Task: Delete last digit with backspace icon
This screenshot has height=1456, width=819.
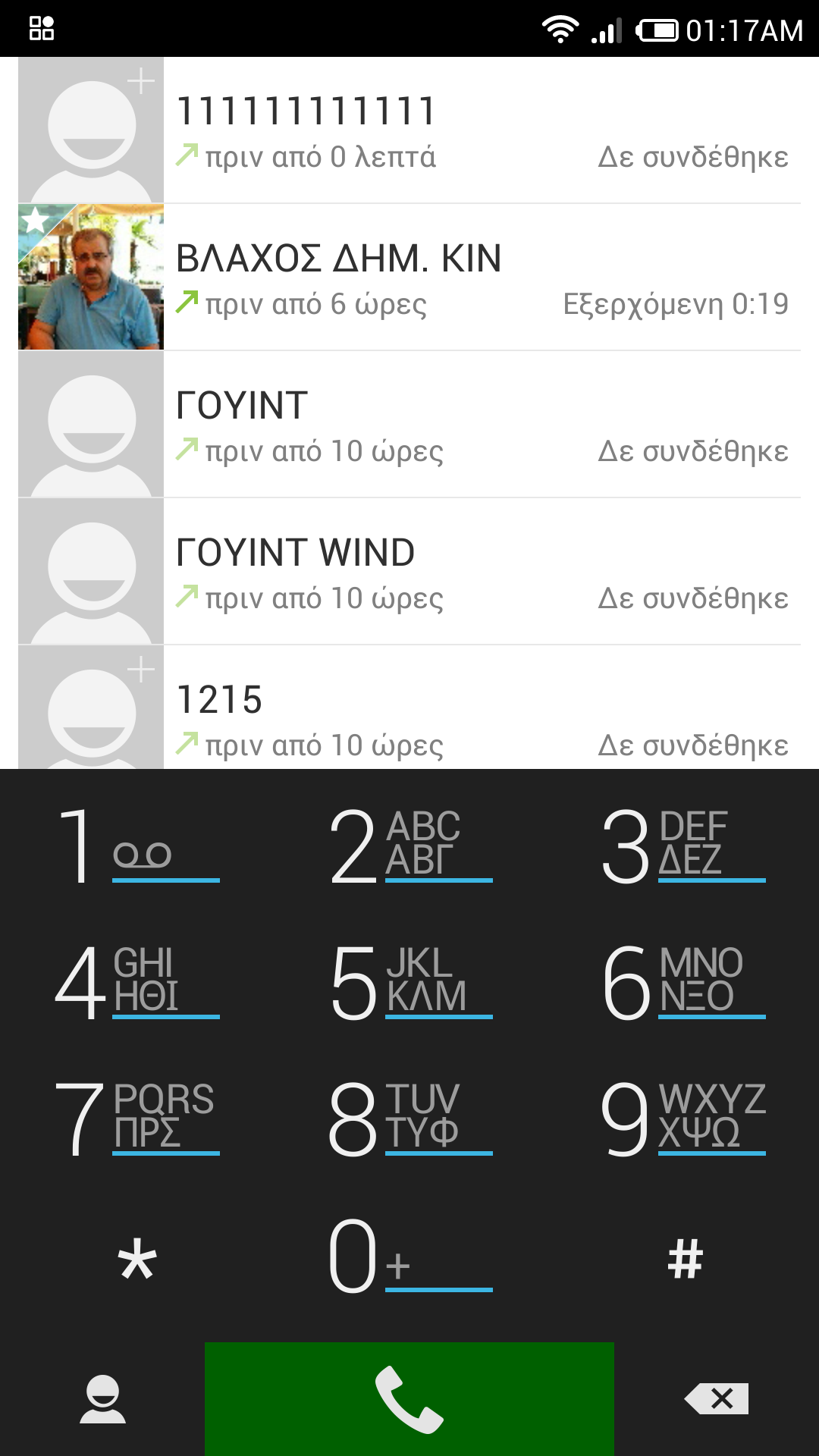Action: [717, 1398]
